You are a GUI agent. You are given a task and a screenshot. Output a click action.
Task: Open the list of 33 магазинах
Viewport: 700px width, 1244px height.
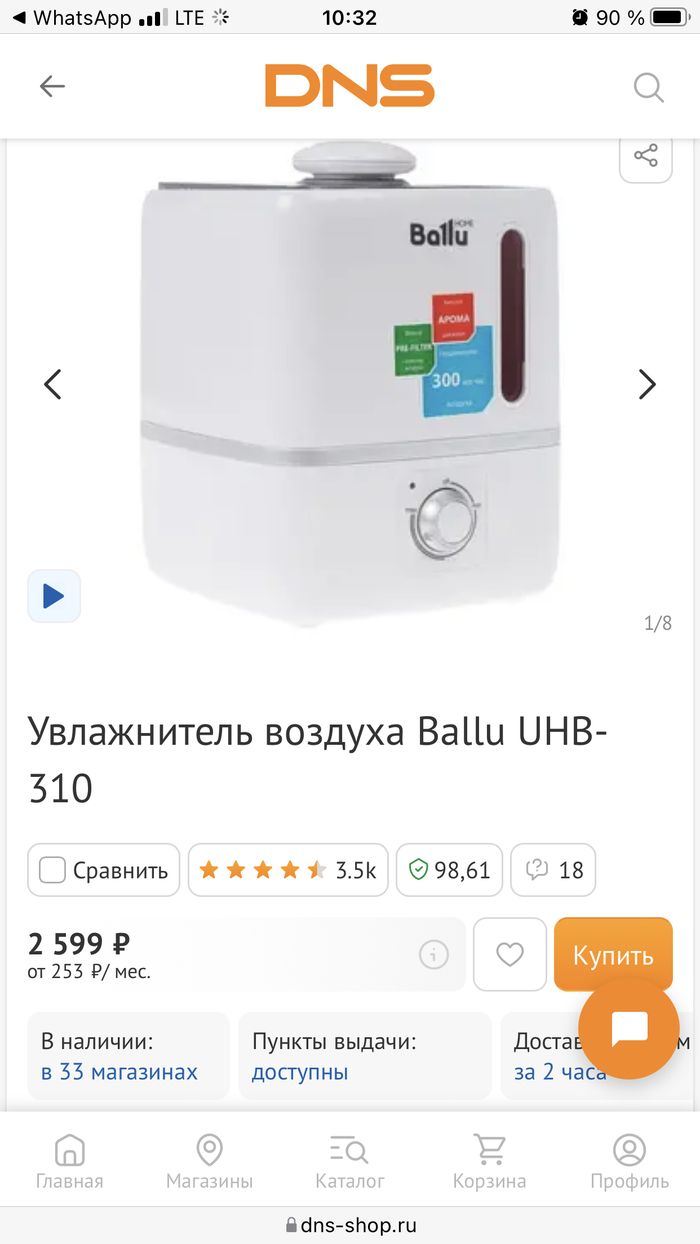pos(119,1072)
